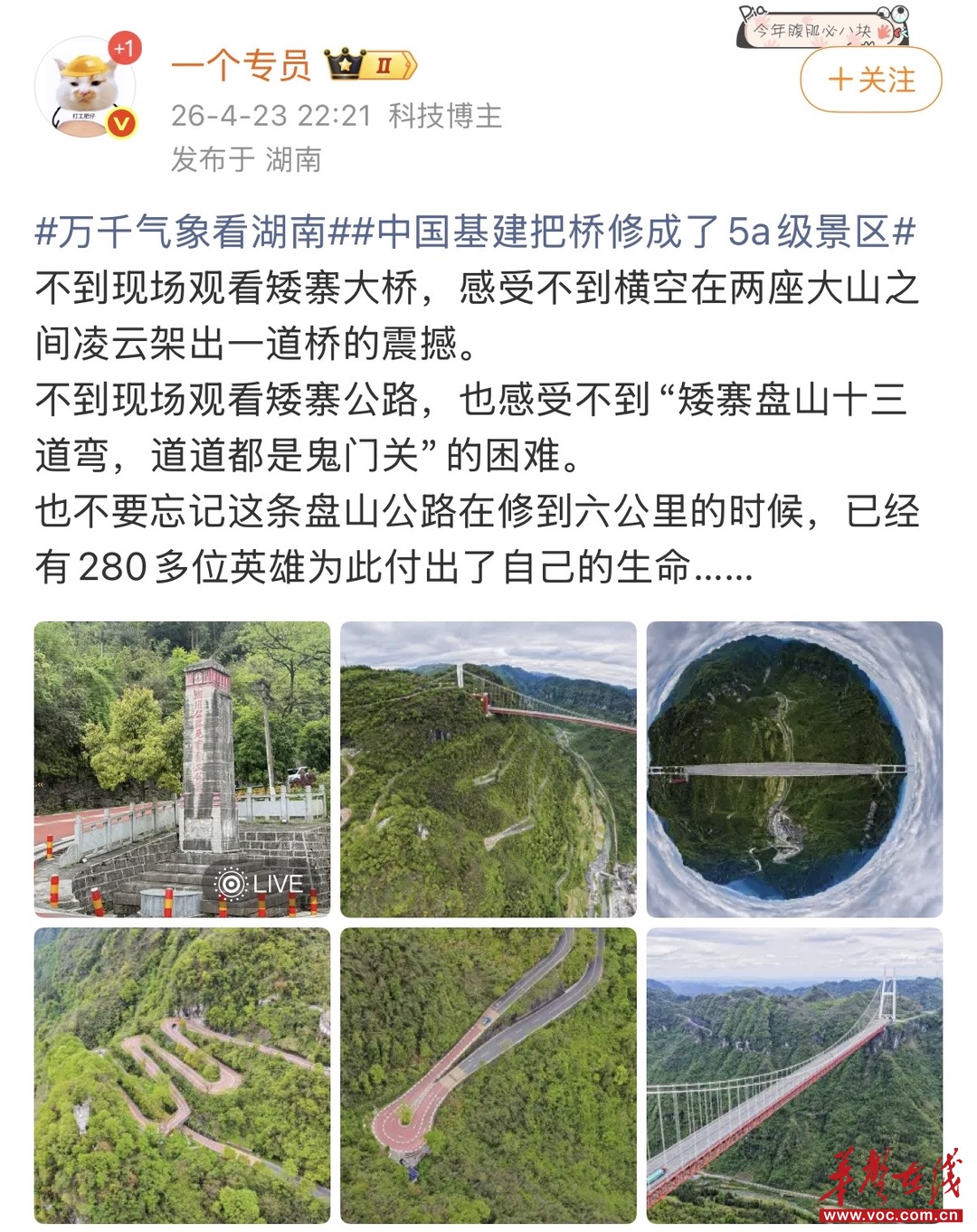Open the aerial photo of bridge and mountain road
977x1232 pixels.
(488, 769)
